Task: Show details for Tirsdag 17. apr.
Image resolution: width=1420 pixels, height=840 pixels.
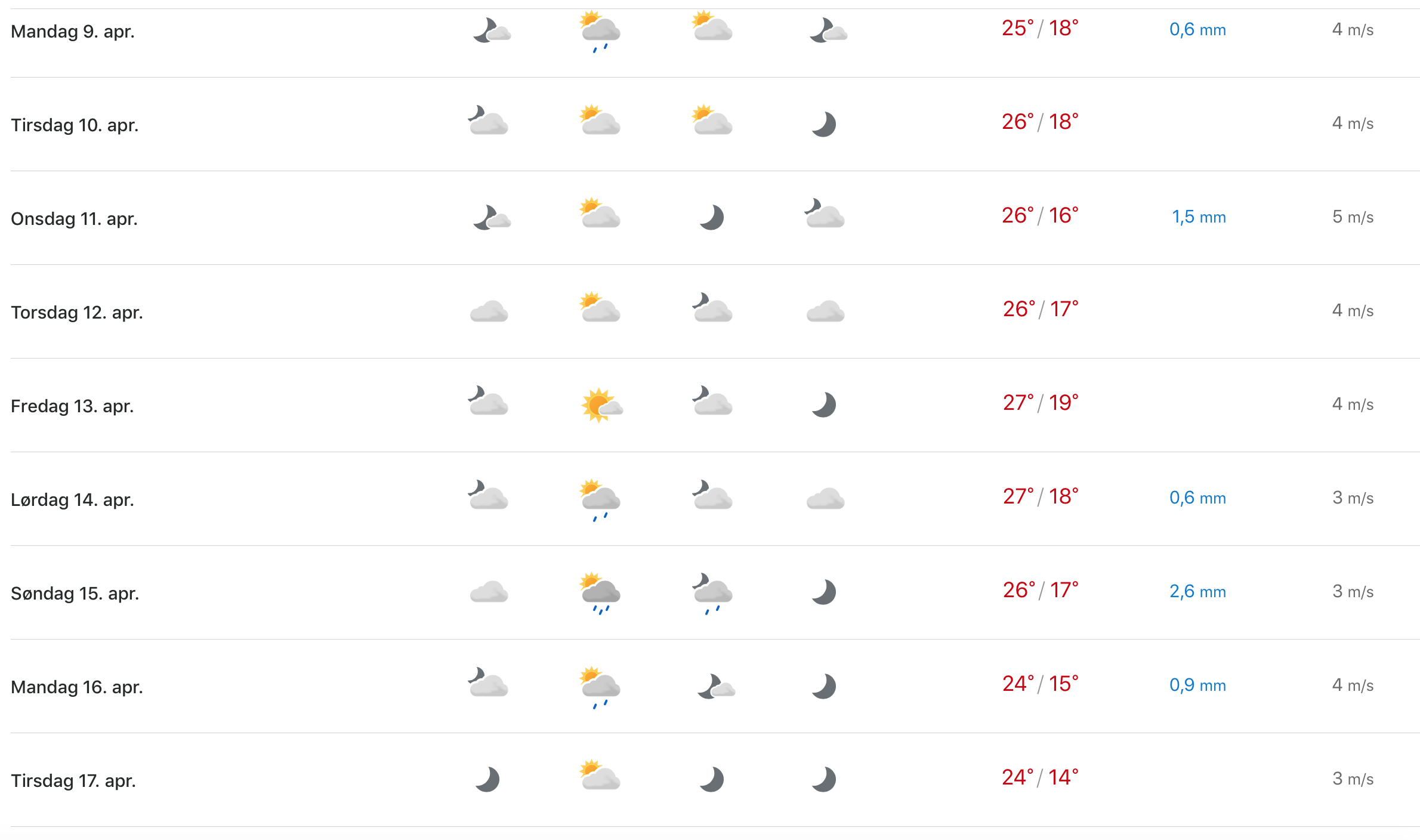Action: point(73,780)
